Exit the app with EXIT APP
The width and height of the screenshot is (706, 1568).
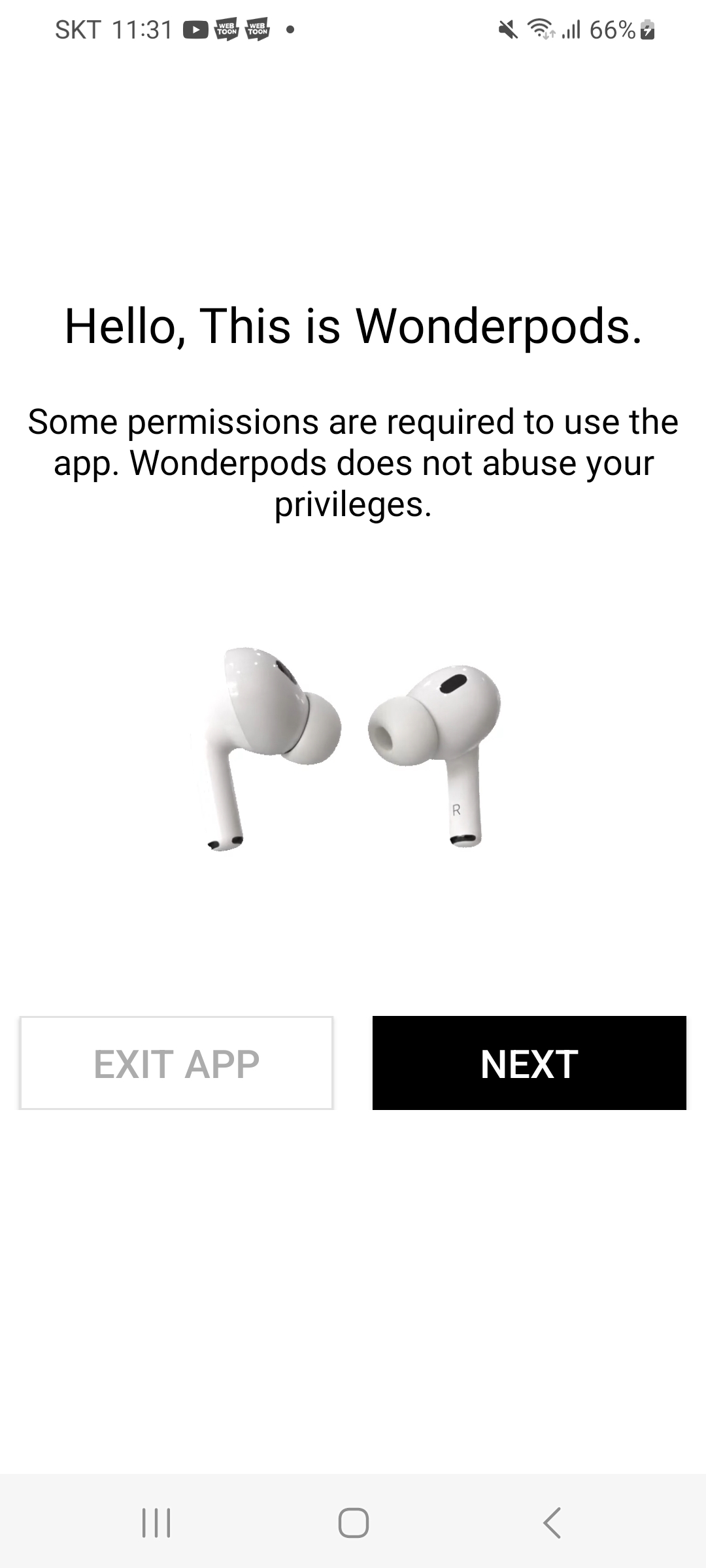click(176, 1063)
